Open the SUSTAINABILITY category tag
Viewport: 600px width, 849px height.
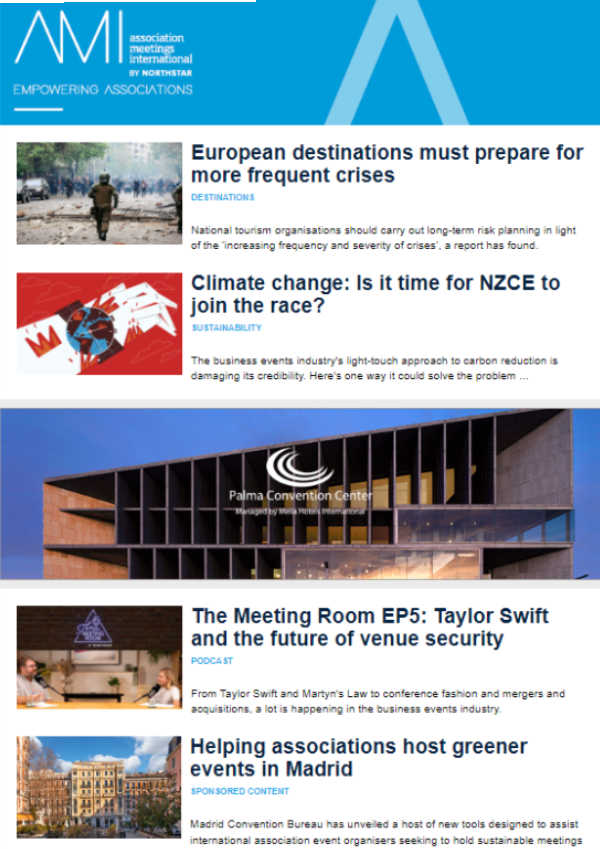point(226,328)
